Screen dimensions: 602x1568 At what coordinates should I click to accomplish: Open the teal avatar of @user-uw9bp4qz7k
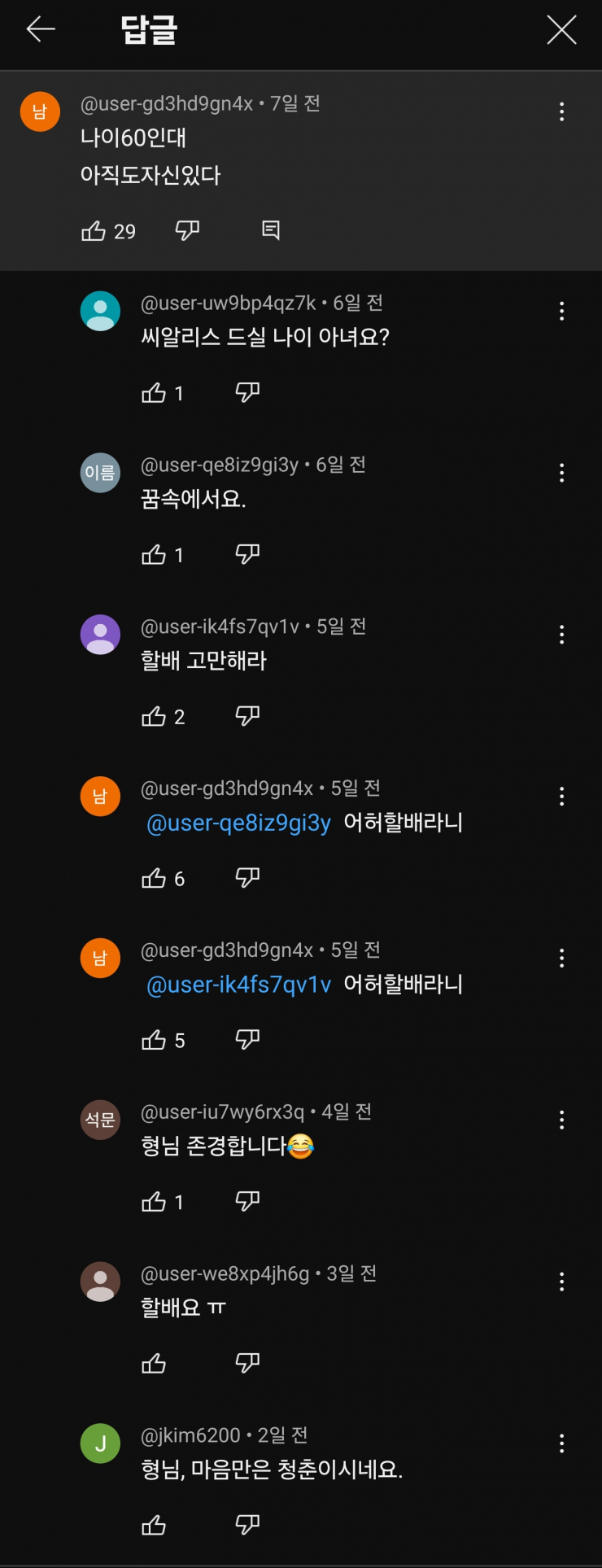coord(100,311)
